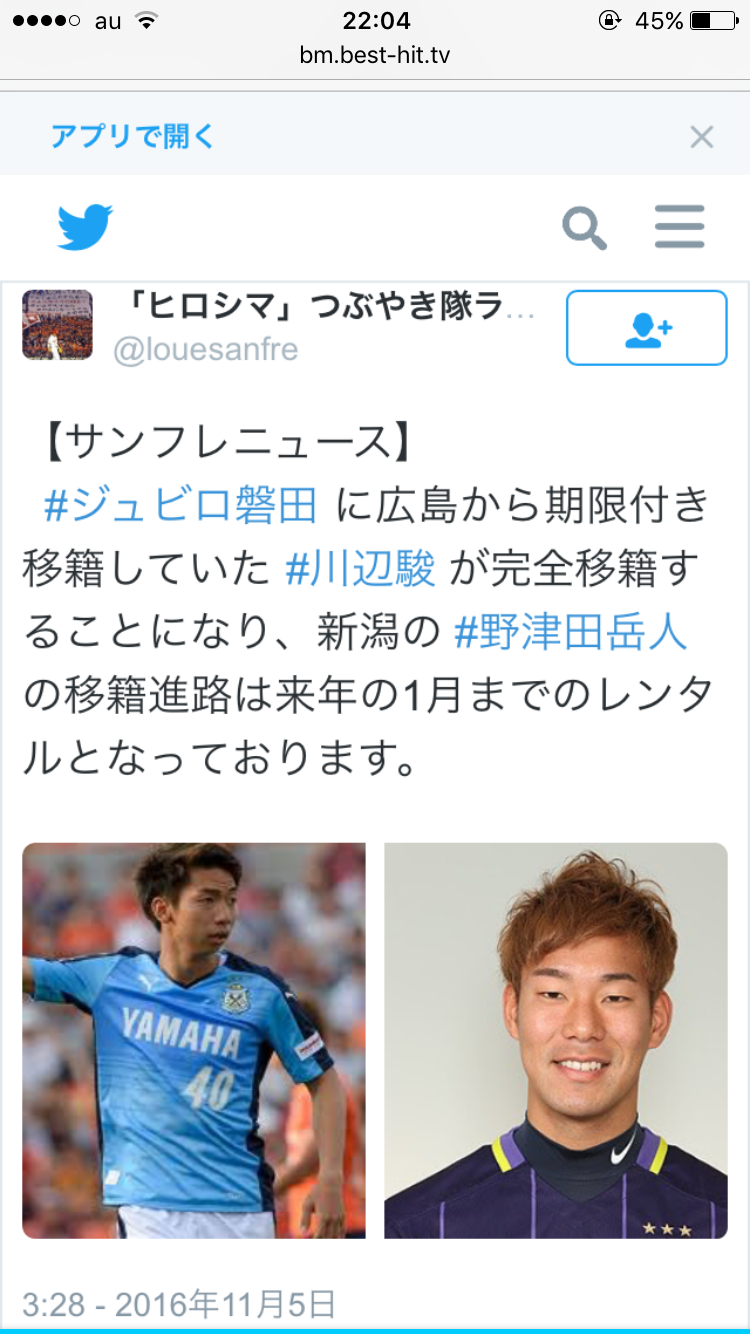
Task: View the photo of the blue Yamaha jersey
Action: [x=194, y=1040]
